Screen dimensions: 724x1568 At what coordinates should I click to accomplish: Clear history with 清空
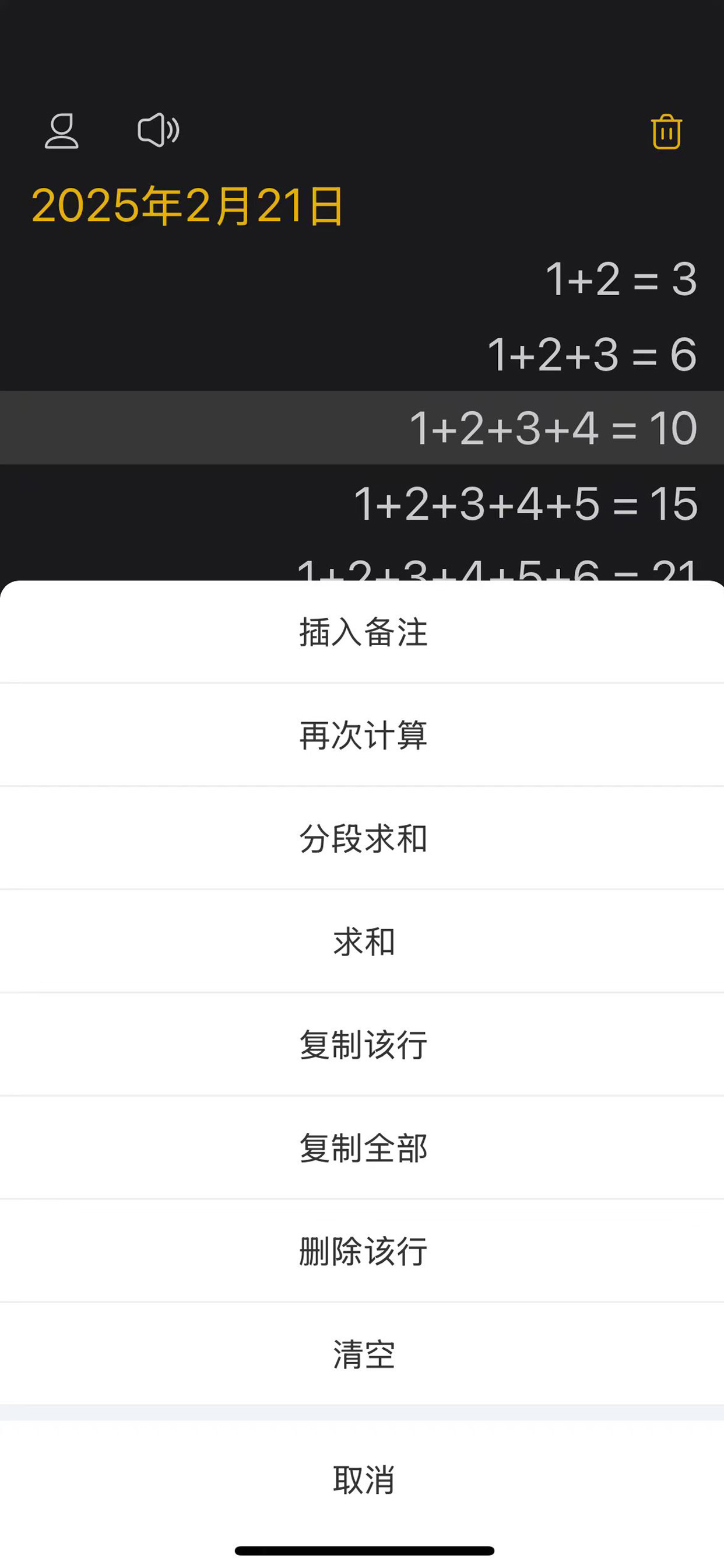click(362, 1354)
